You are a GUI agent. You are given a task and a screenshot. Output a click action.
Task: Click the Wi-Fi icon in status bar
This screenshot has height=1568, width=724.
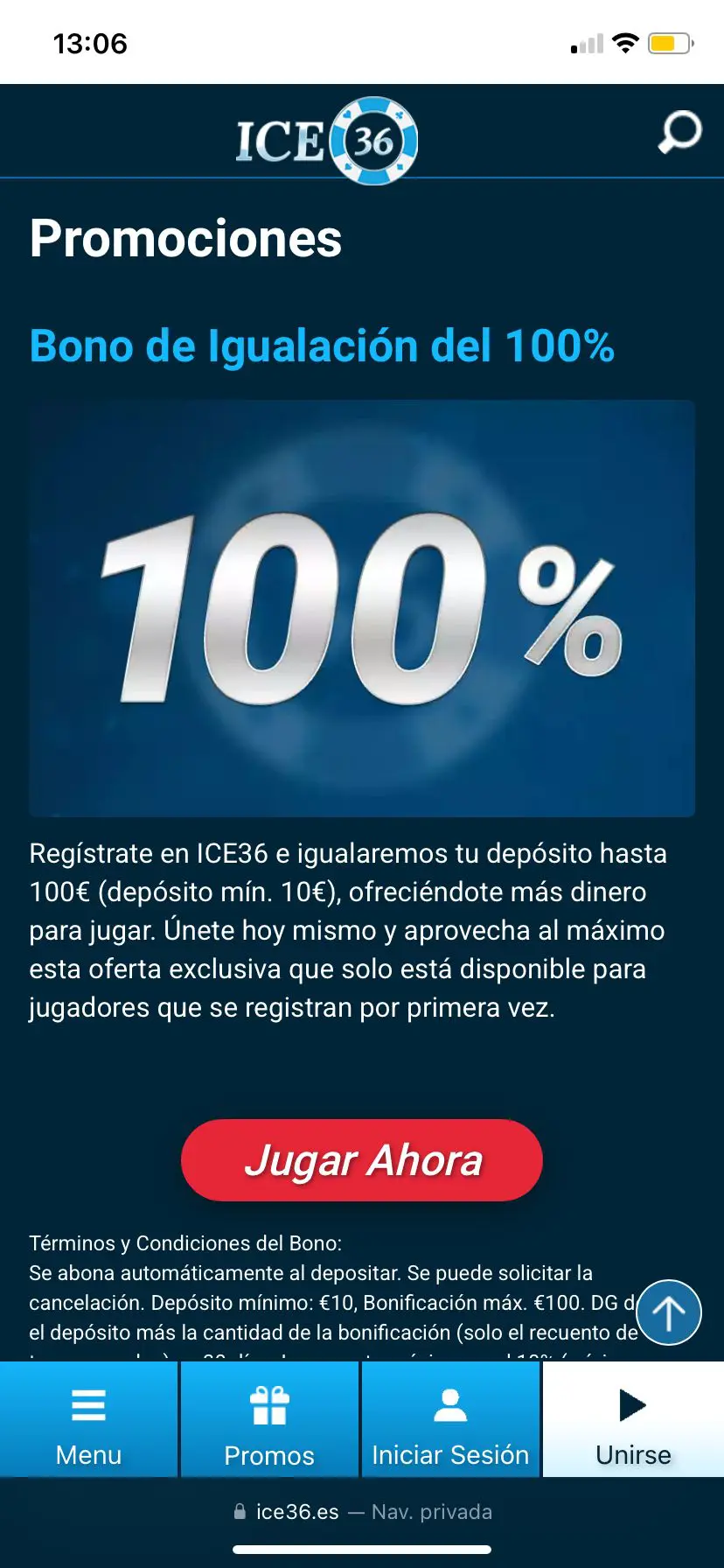click(626, 41)
